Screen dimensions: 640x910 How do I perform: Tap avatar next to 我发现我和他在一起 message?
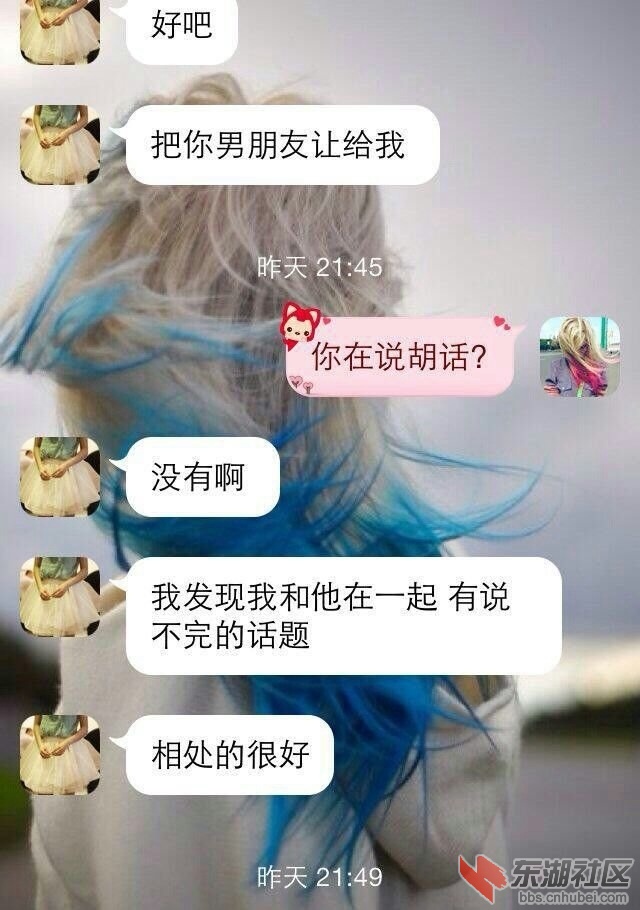[x=60, y=596]
